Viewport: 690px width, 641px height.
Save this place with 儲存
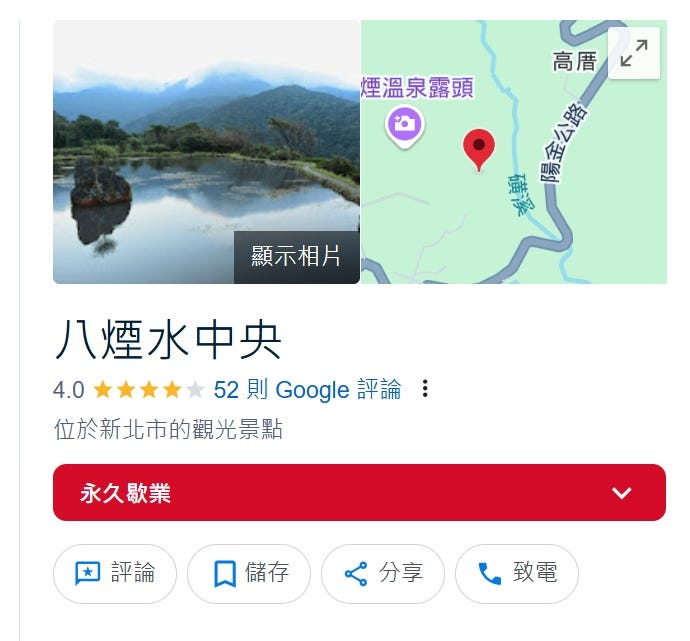coord(249,573)
